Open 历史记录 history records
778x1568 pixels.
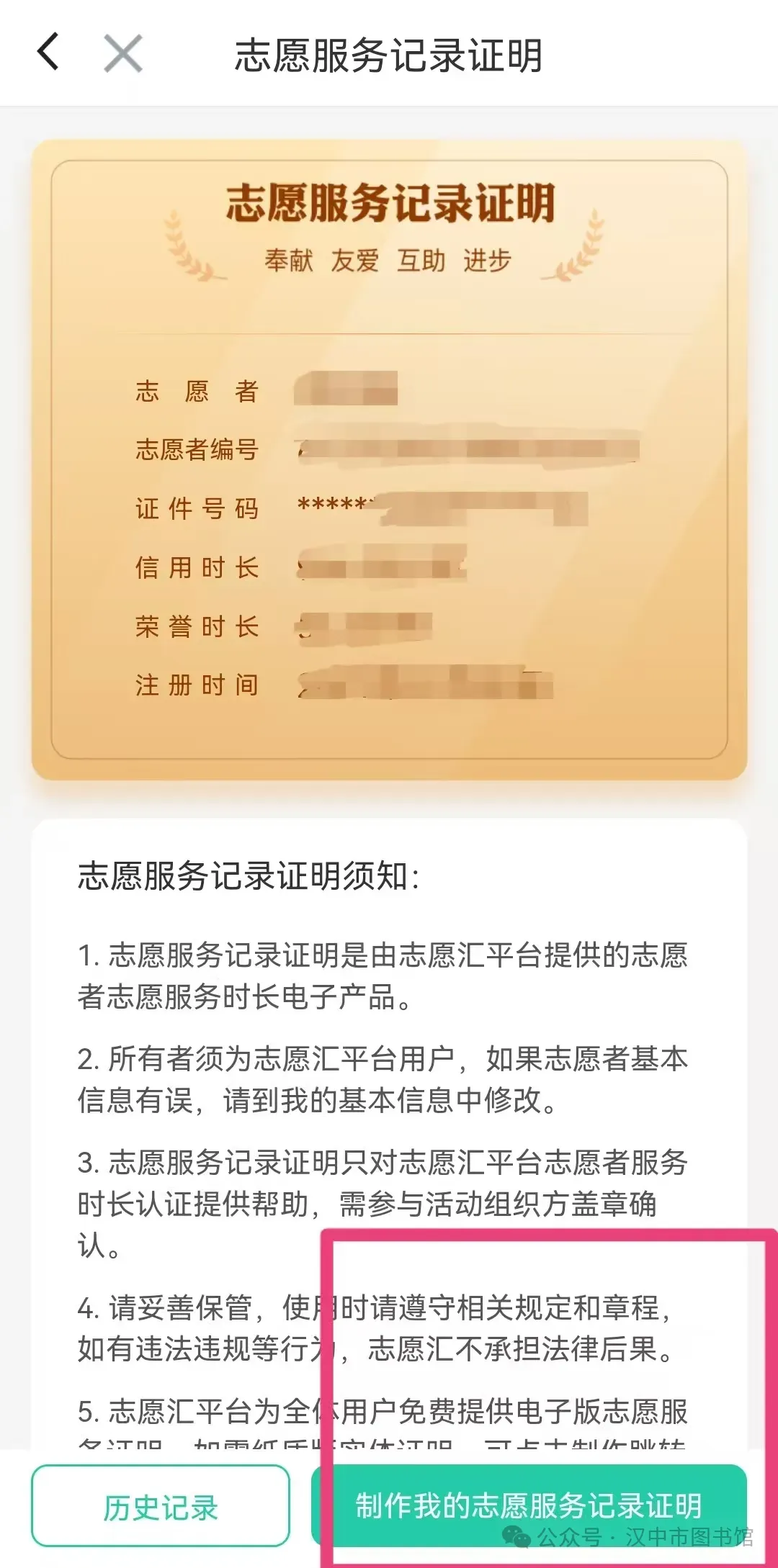(x=161, y=1506)
